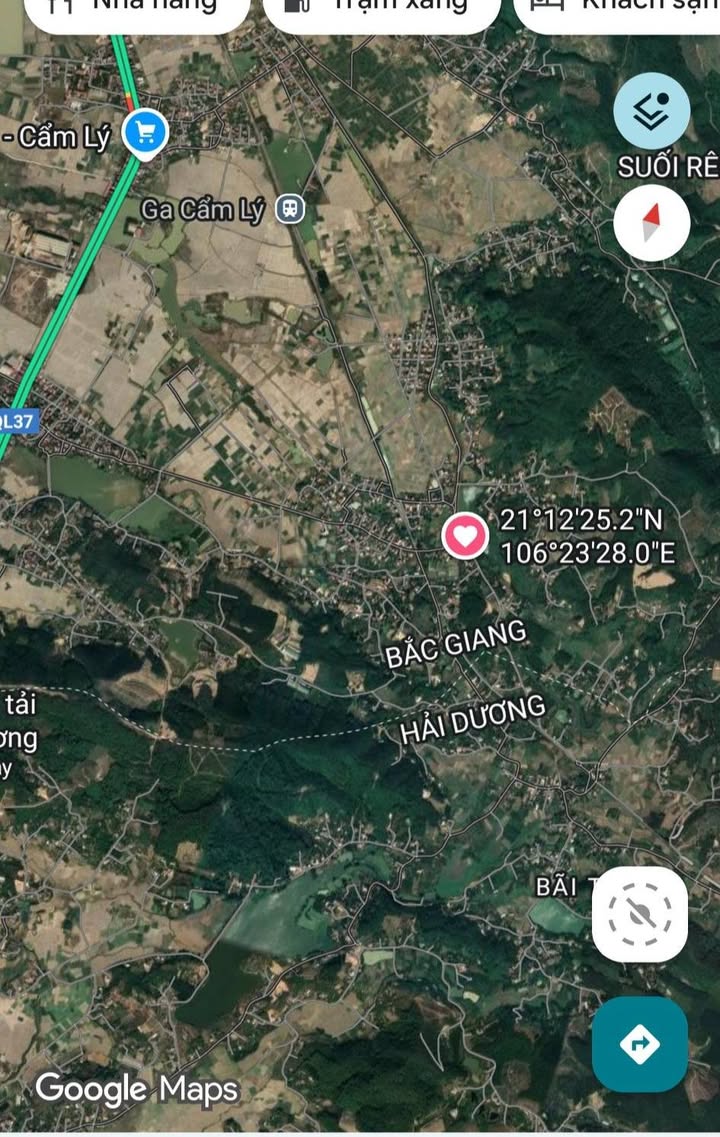The image size is (720, 1137).
Task: Start directions with the blue arrow button
Action: click(640, 1044)
